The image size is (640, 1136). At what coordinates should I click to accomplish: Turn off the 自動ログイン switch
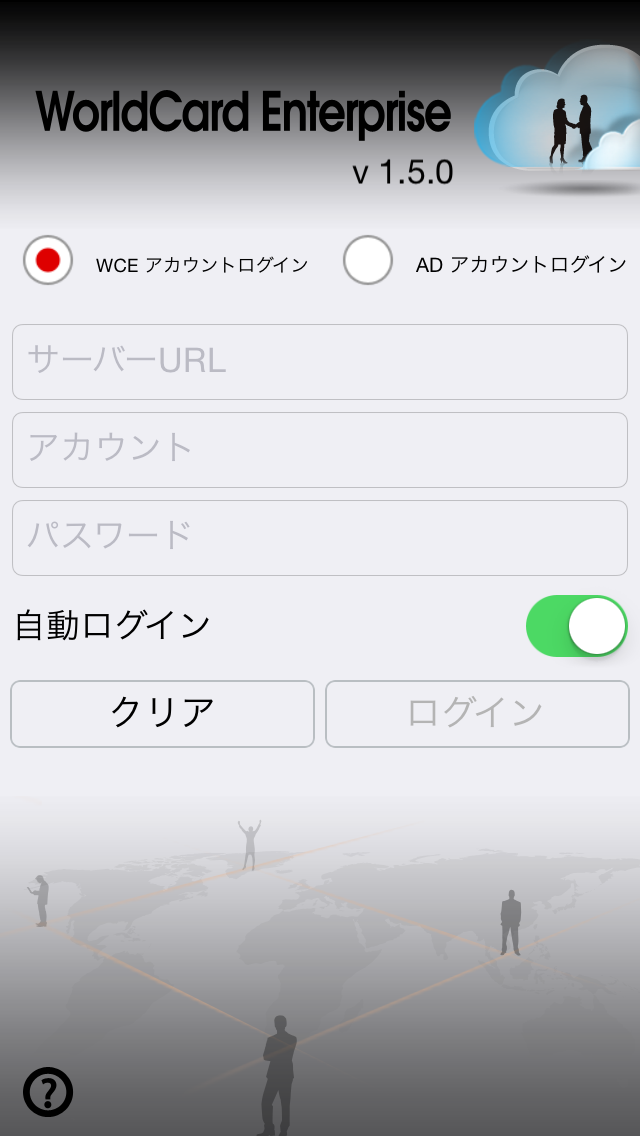point(576,627)
